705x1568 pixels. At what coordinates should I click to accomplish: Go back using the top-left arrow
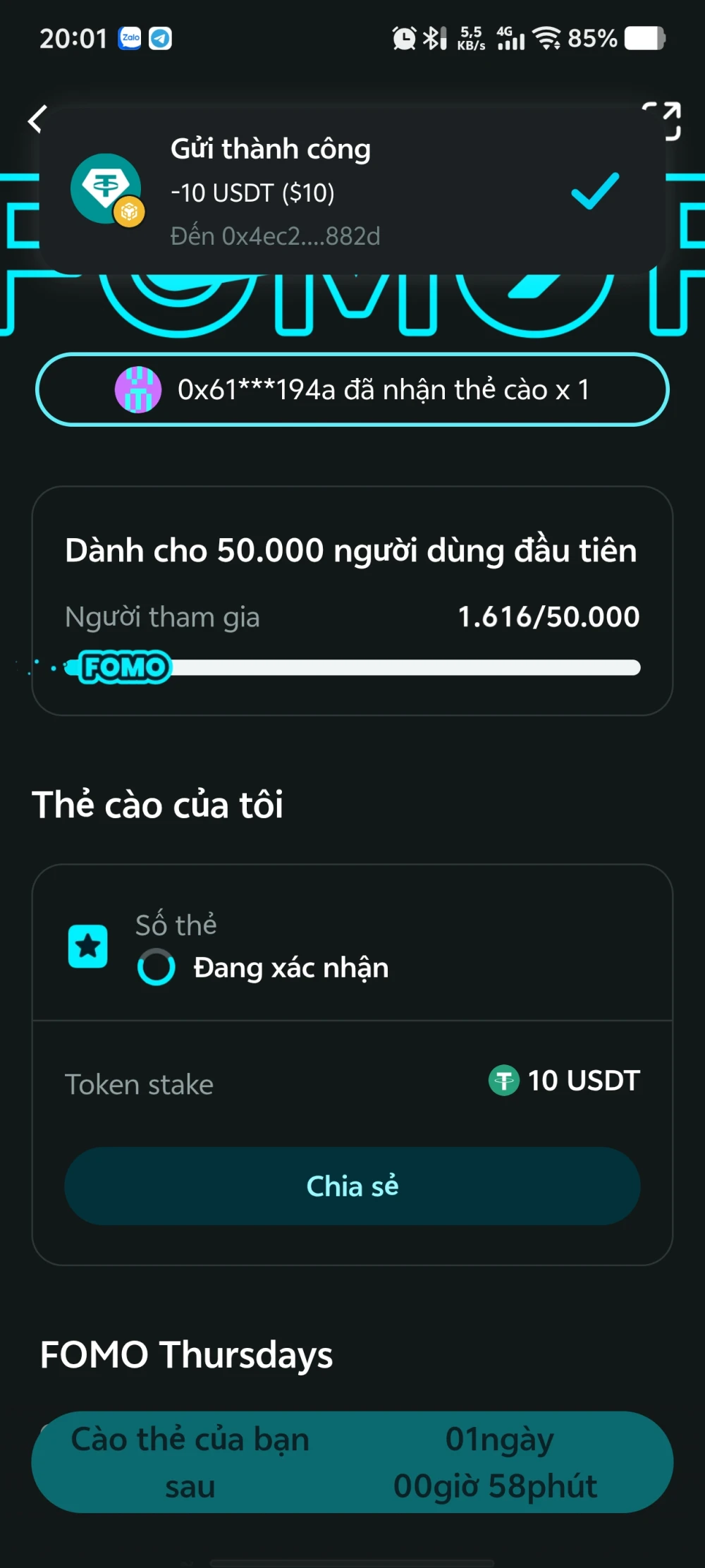37,119
